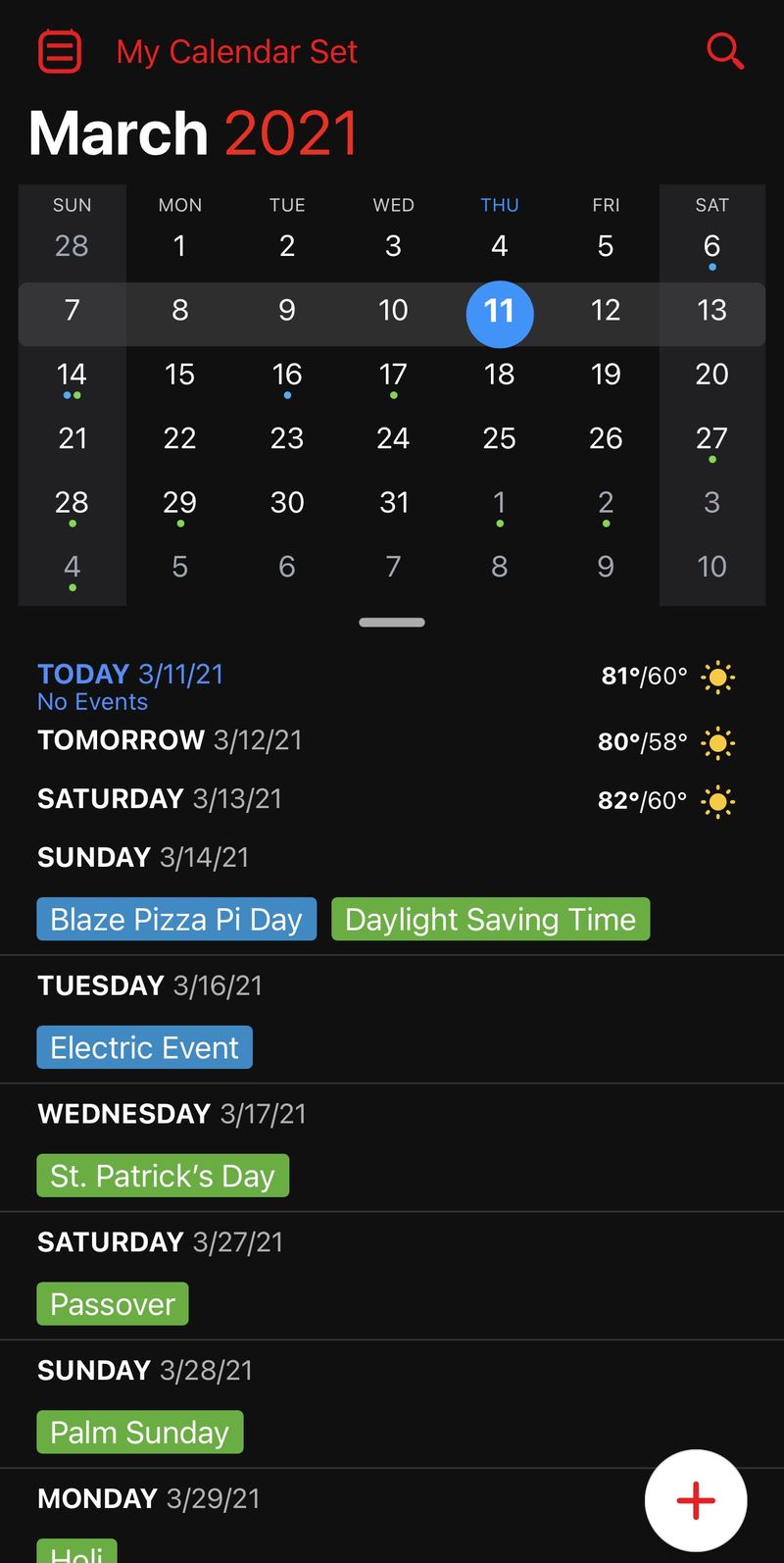Image resolution: width=784 pixels, height=1563 pixels.
Task: Select today's date March 11
Action: (500, 314)
